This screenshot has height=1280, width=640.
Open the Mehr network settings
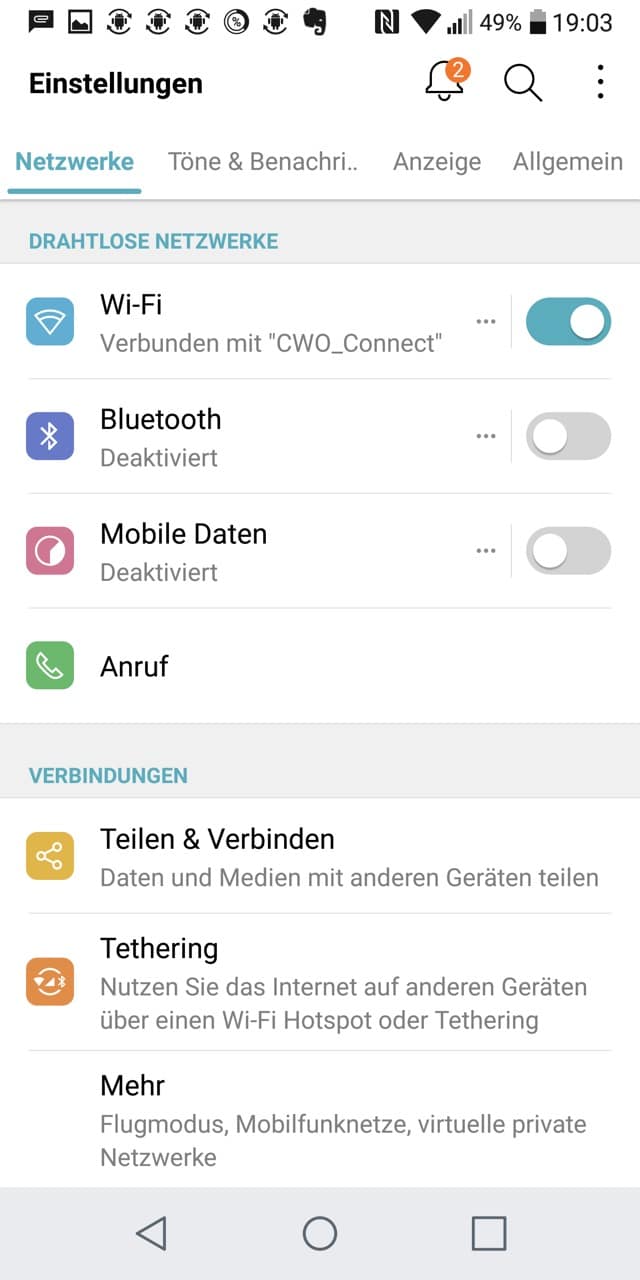[x=320, y=1120]
